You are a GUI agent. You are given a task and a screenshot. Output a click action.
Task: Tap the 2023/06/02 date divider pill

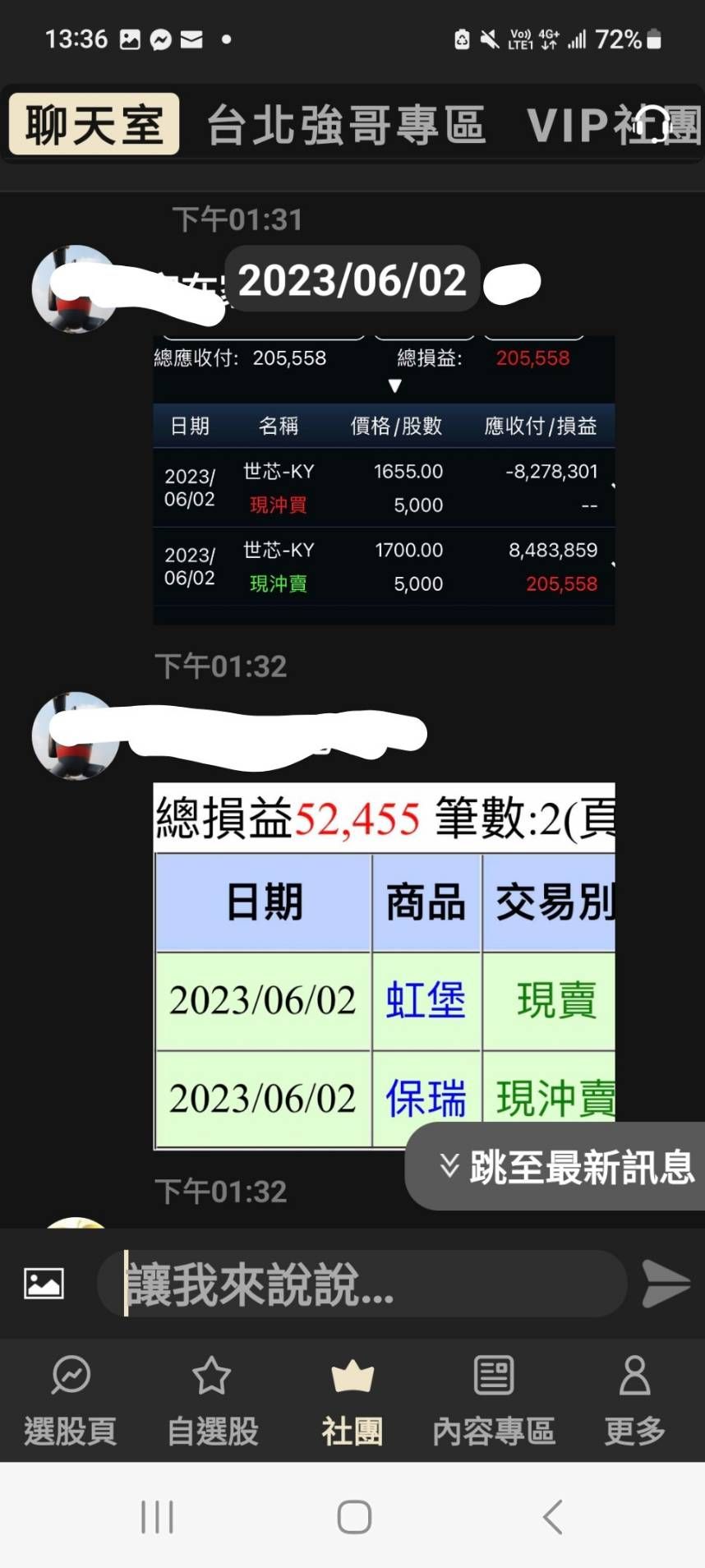pos(353,280)
